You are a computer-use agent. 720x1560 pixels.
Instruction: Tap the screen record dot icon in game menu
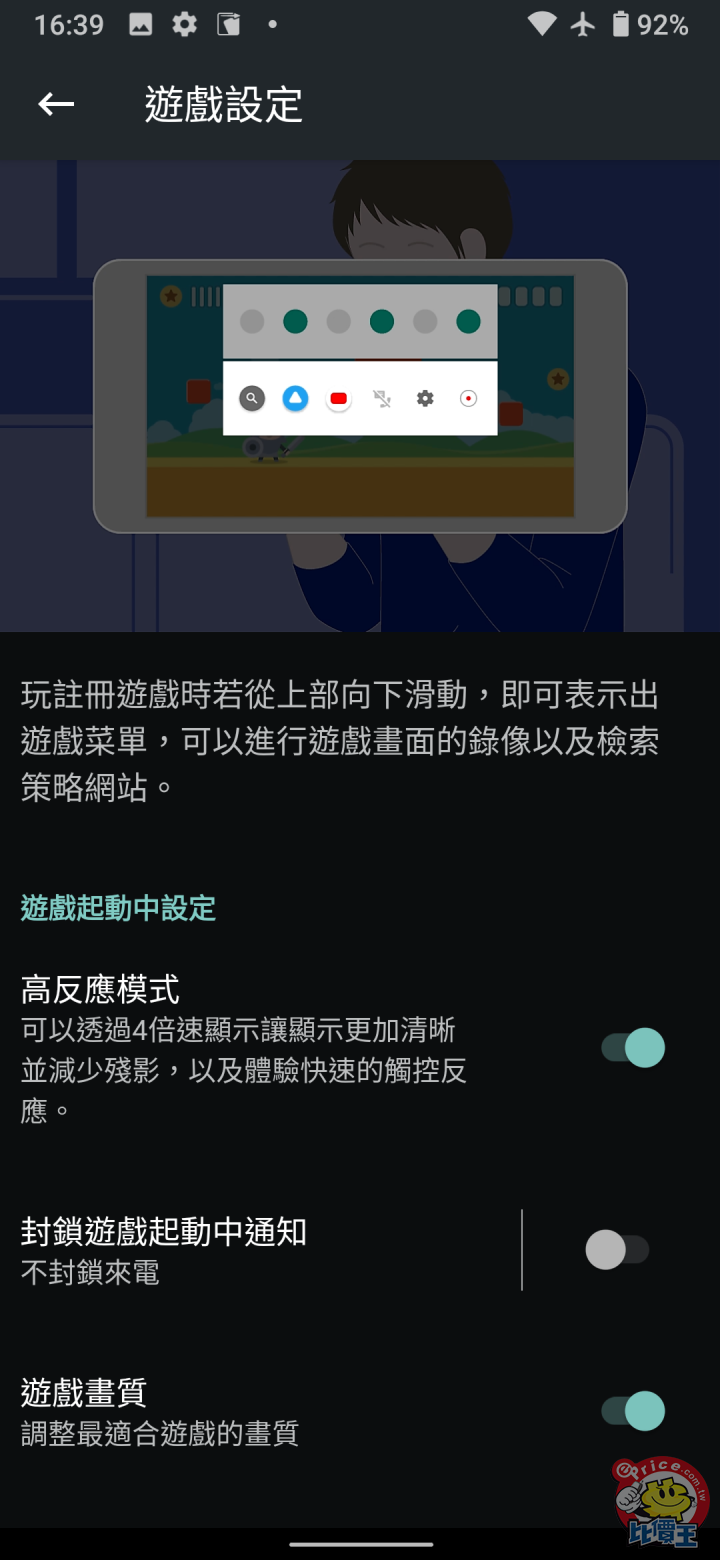(467, 398)
